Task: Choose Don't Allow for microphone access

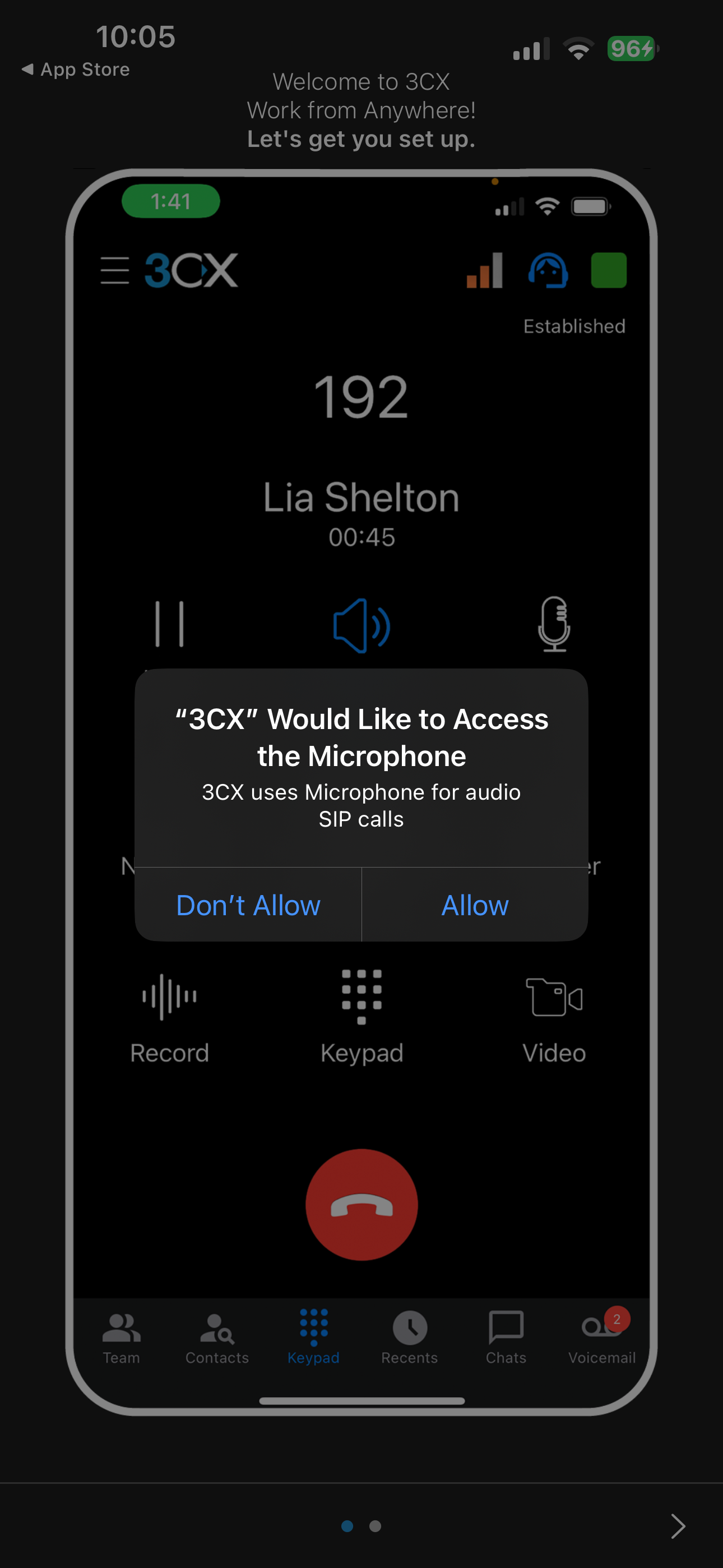Action: [248, 905]
